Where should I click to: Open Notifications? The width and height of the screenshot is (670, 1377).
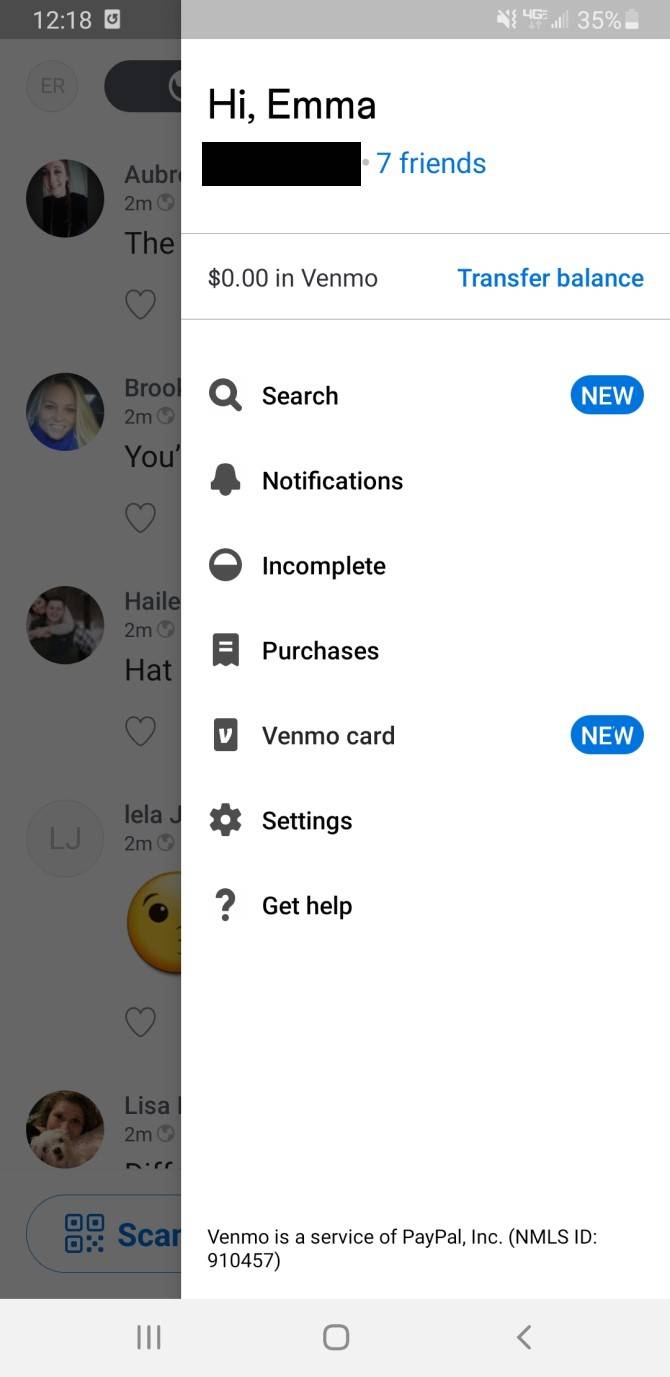pyautogui.click(x=332, y=481)
